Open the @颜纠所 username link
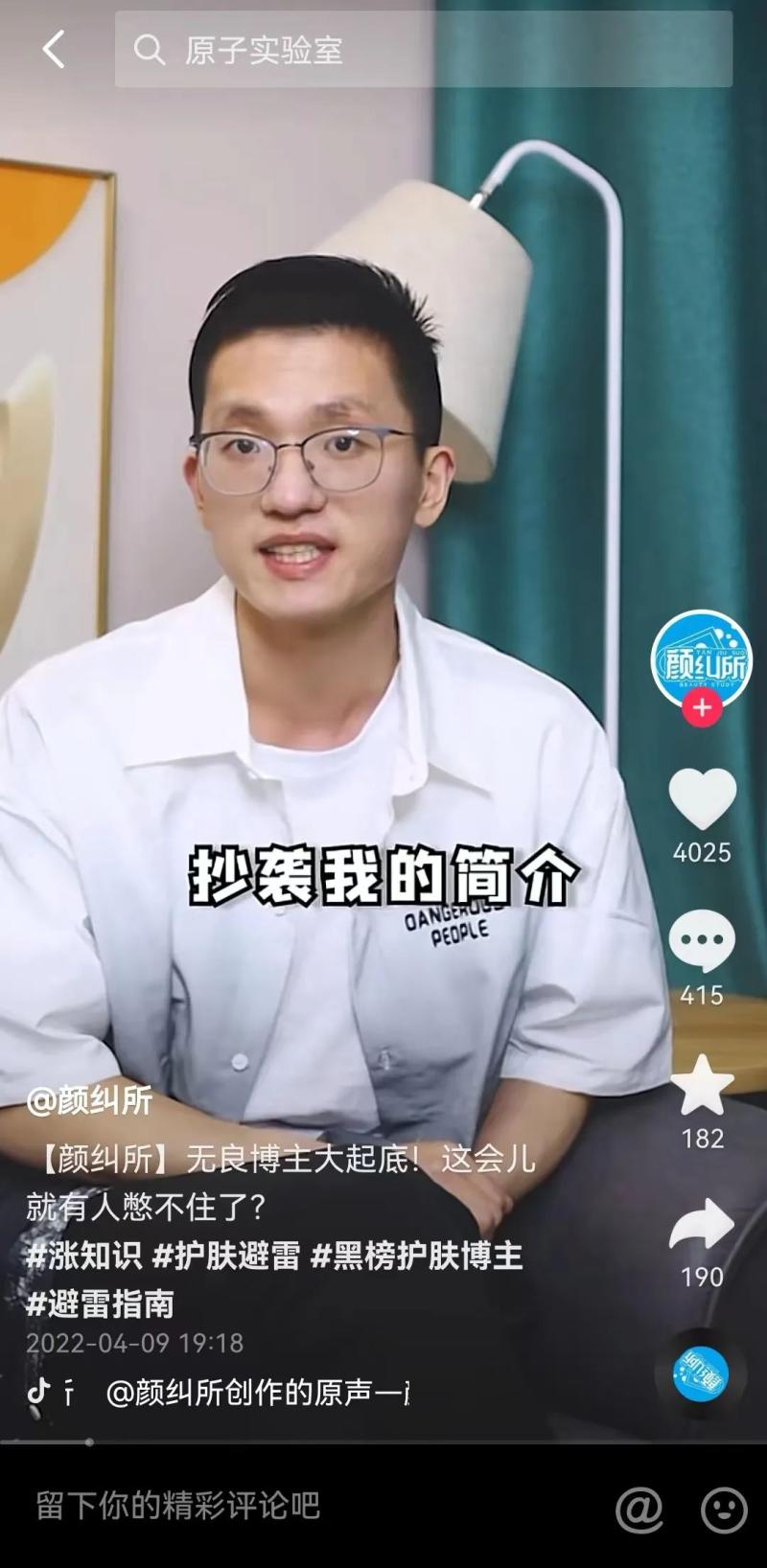The width and height of the screenshot is (767, 1568). click(89, 1100)
